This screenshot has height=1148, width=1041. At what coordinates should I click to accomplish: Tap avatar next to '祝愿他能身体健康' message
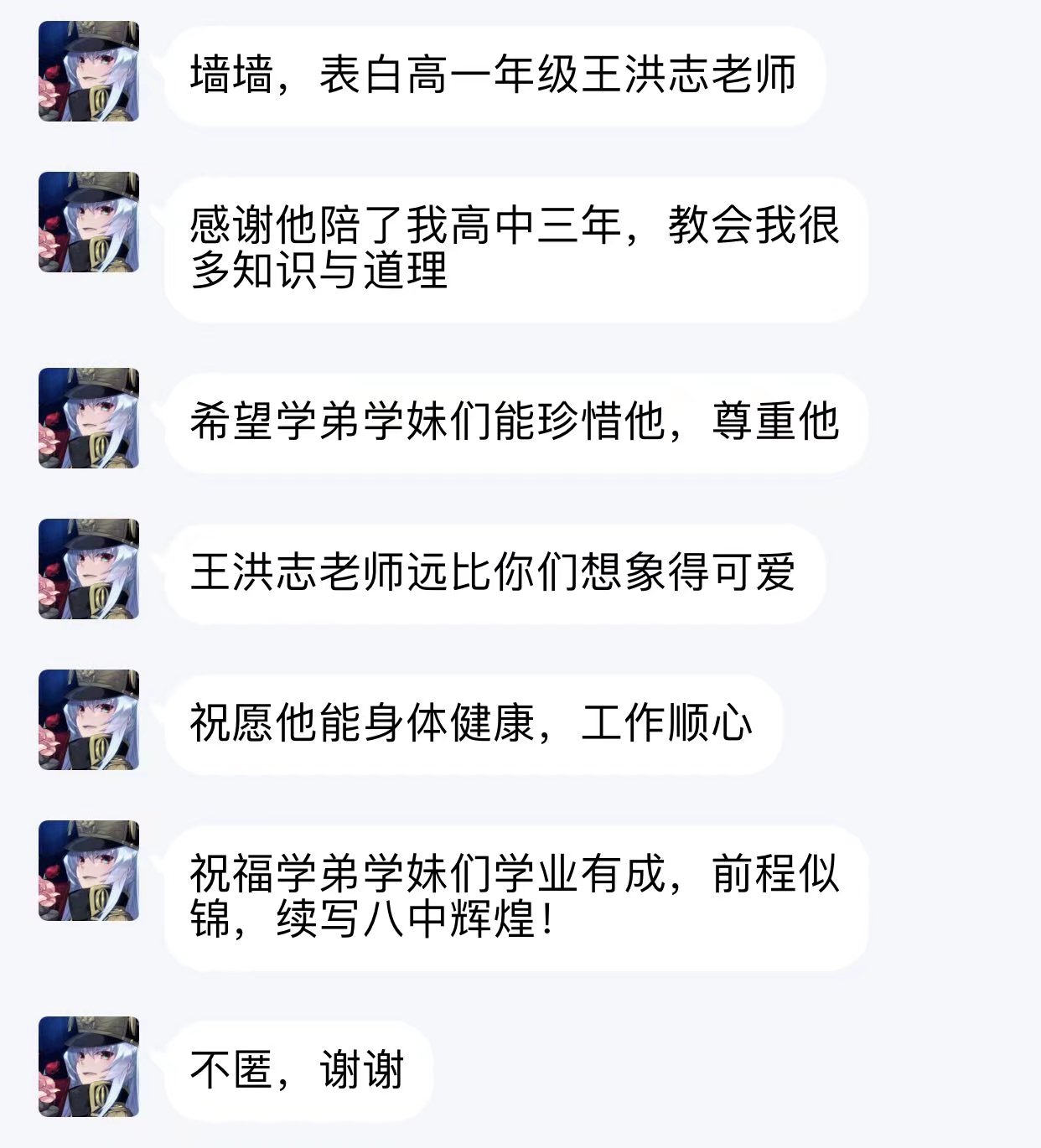[89, 720]
